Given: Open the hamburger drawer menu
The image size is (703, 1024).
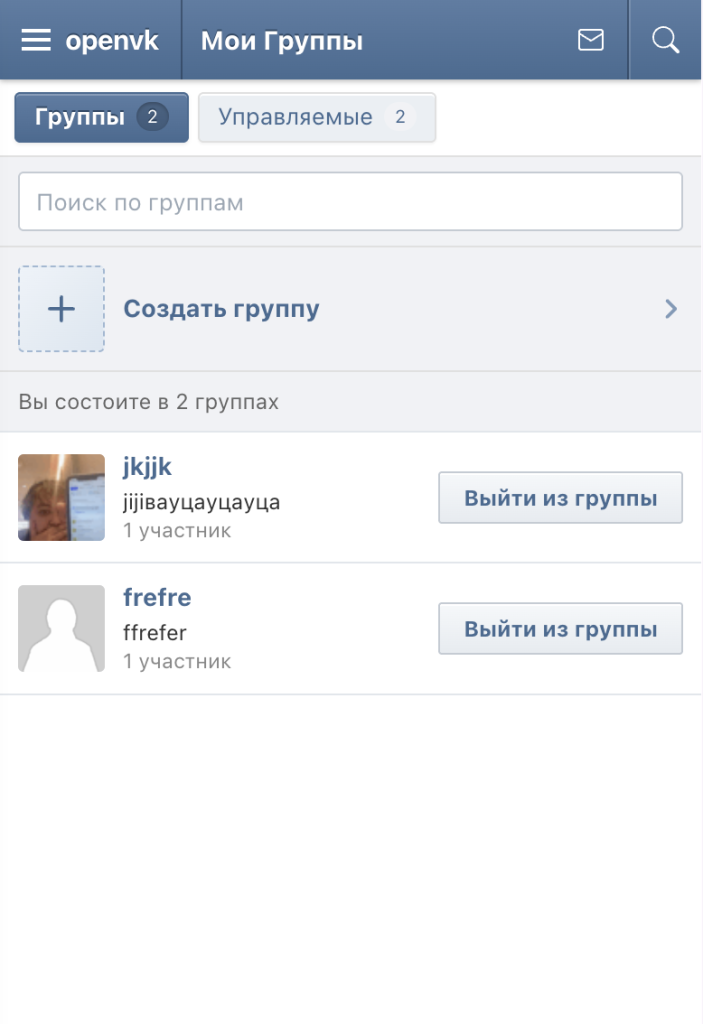Looking at the screenshot, I should (36, 40).
